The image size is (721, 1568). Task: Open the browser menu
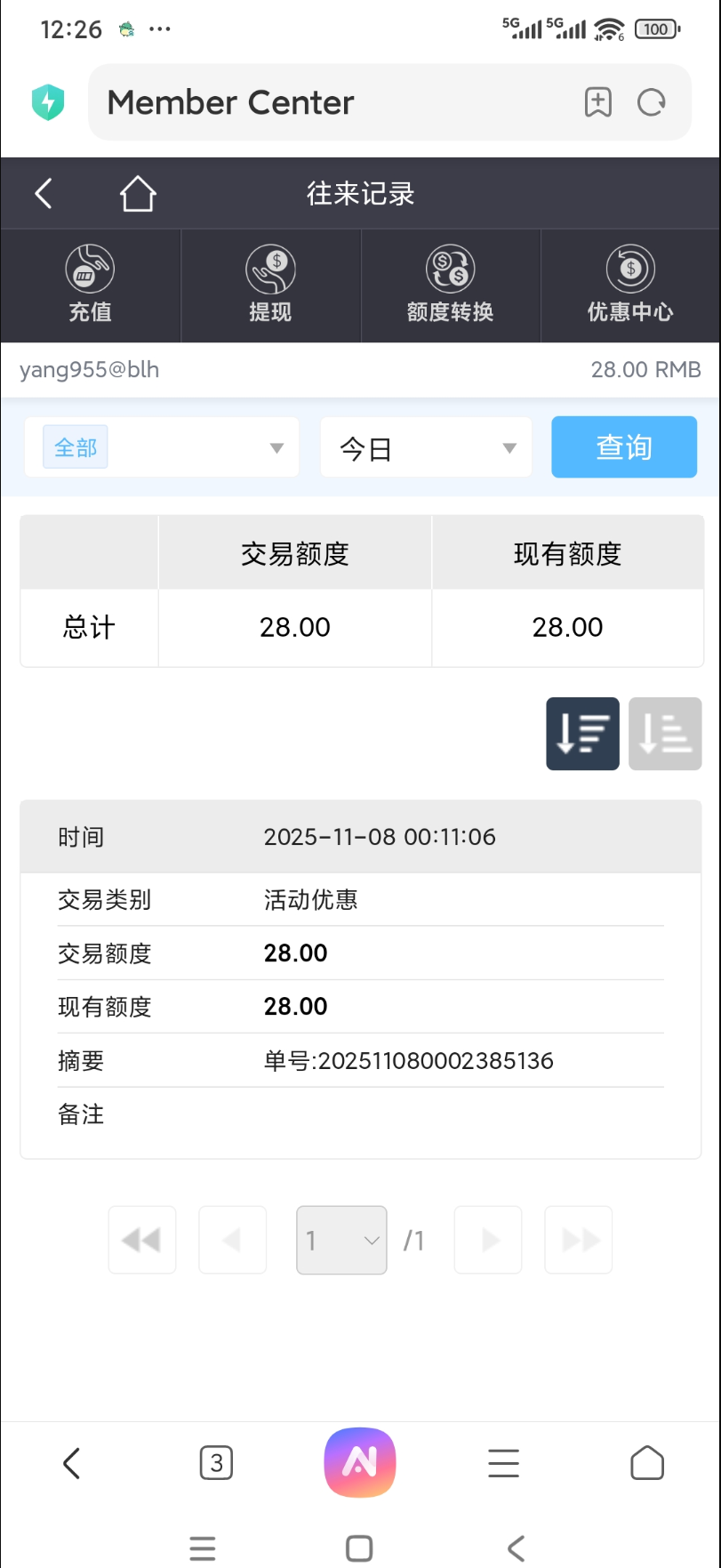(503, 1463)
